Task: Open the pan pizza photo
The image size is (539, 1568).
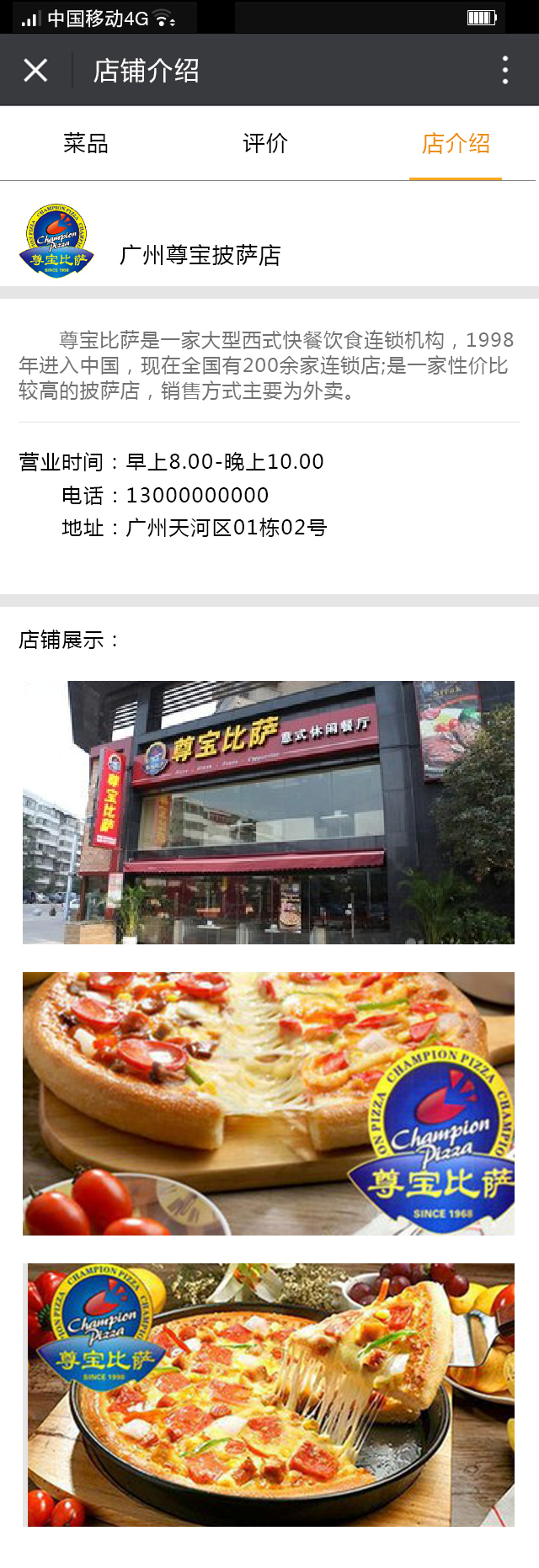Action: click(269, 1395)
